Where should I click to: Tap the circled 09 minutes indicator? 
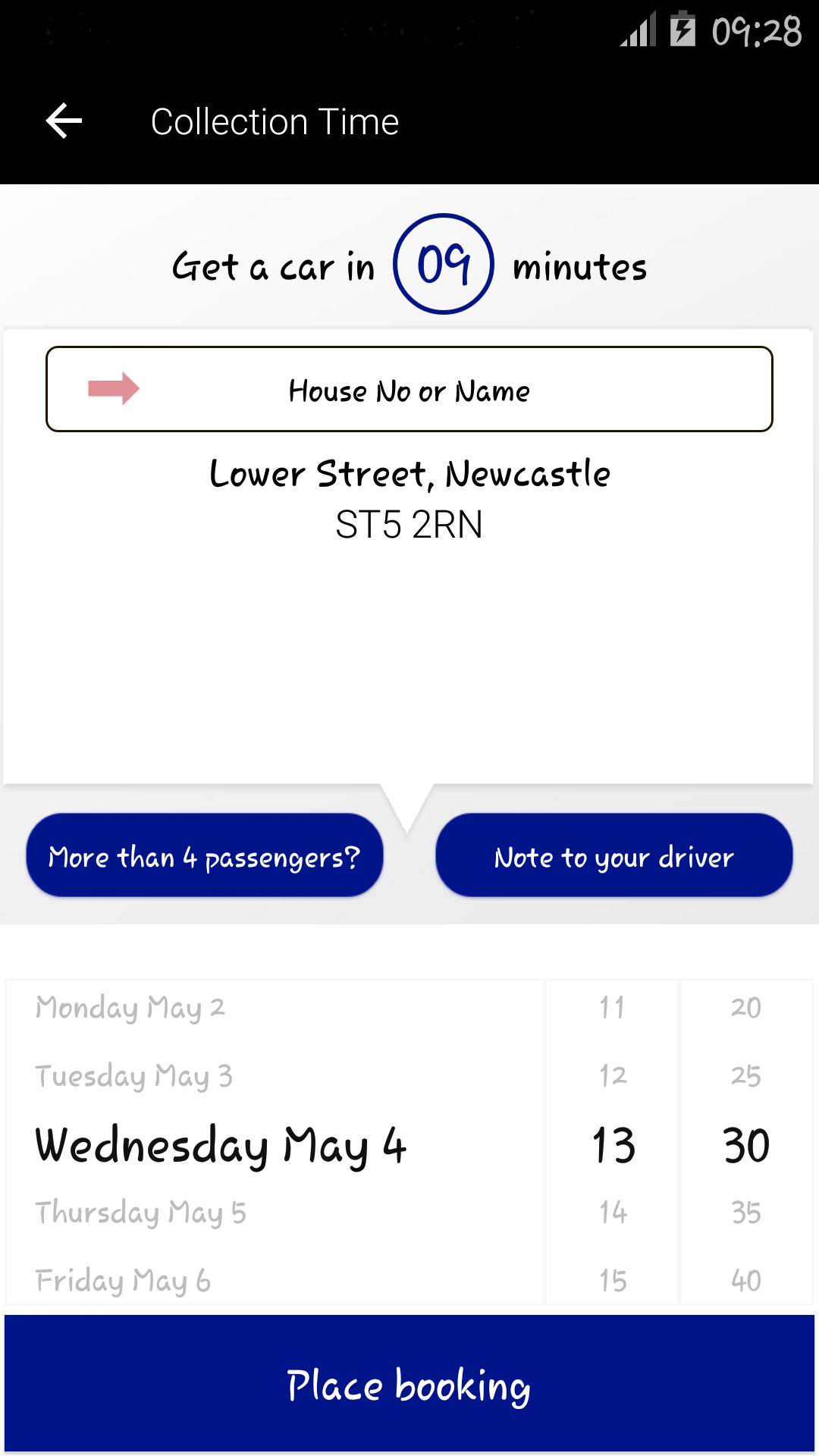443,265
